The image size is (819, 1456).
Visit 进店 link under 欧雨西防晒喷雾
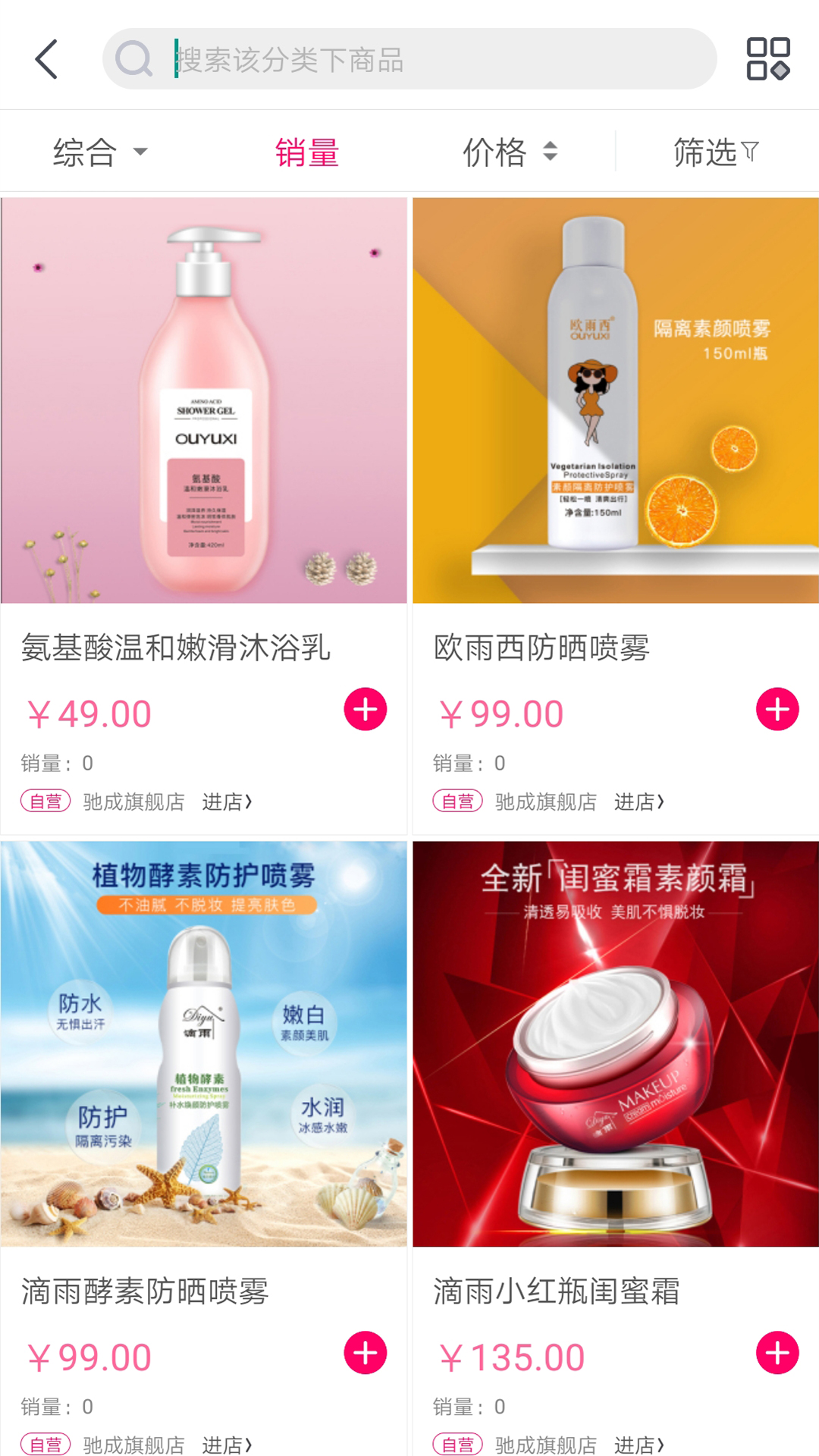pyautogui.click(x=639, y=802)
